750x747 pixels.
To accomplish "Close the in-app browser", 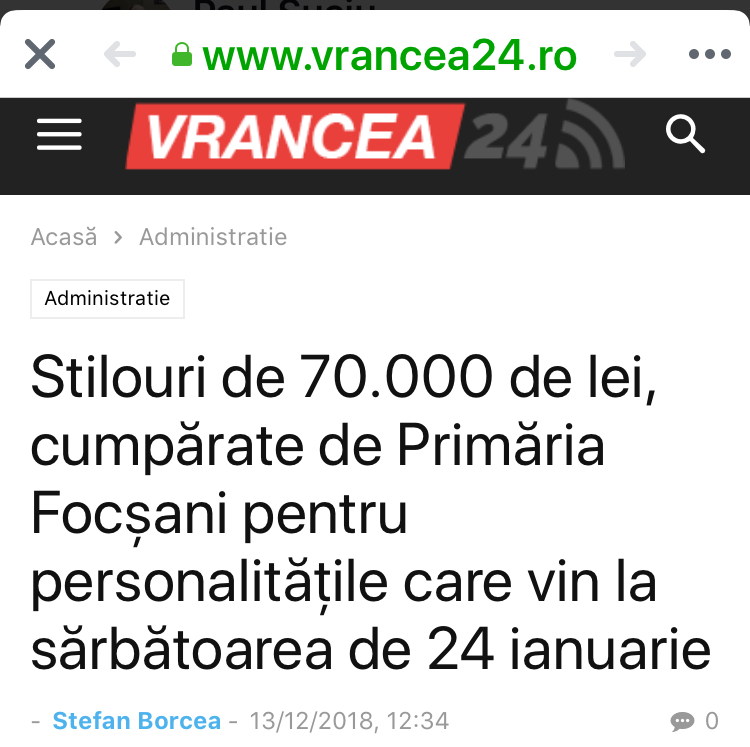I will (x=40, y=55).
